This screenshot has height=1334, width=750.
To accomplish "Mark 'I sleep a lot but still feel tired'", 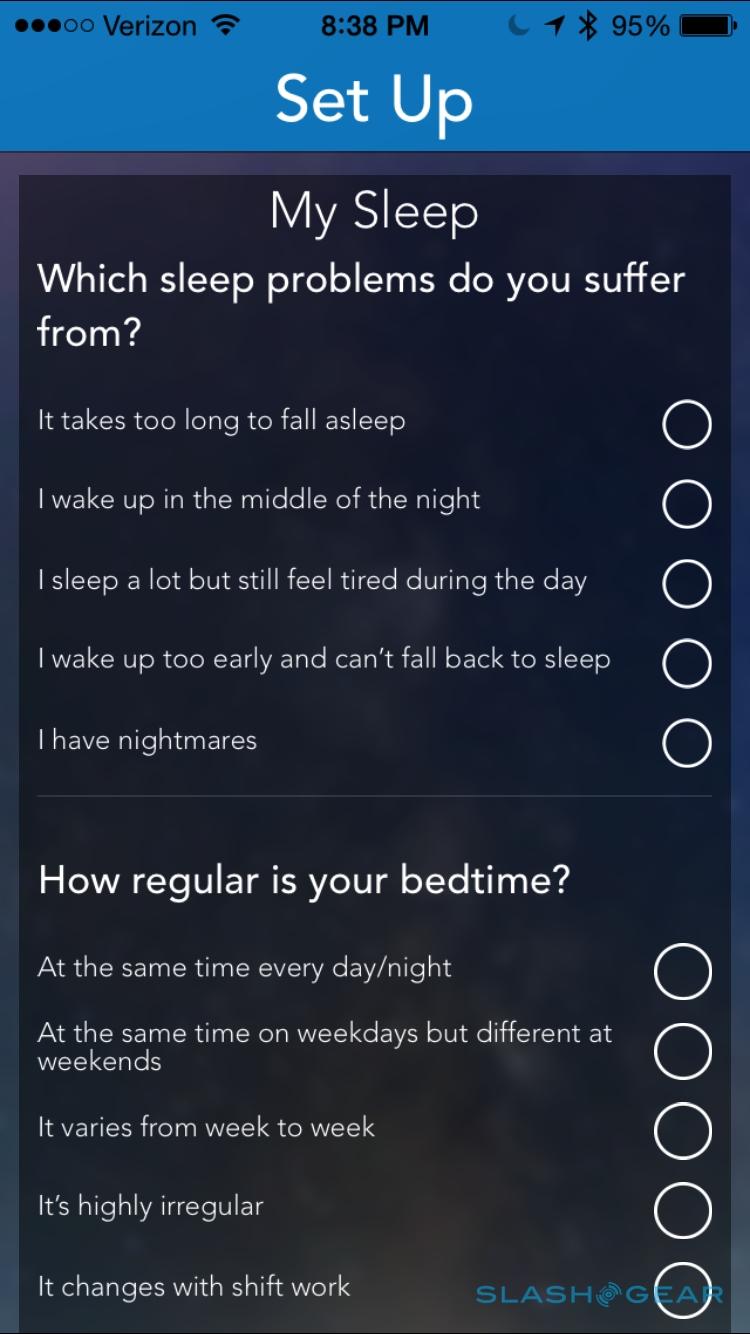I will [x=686, y=583].
